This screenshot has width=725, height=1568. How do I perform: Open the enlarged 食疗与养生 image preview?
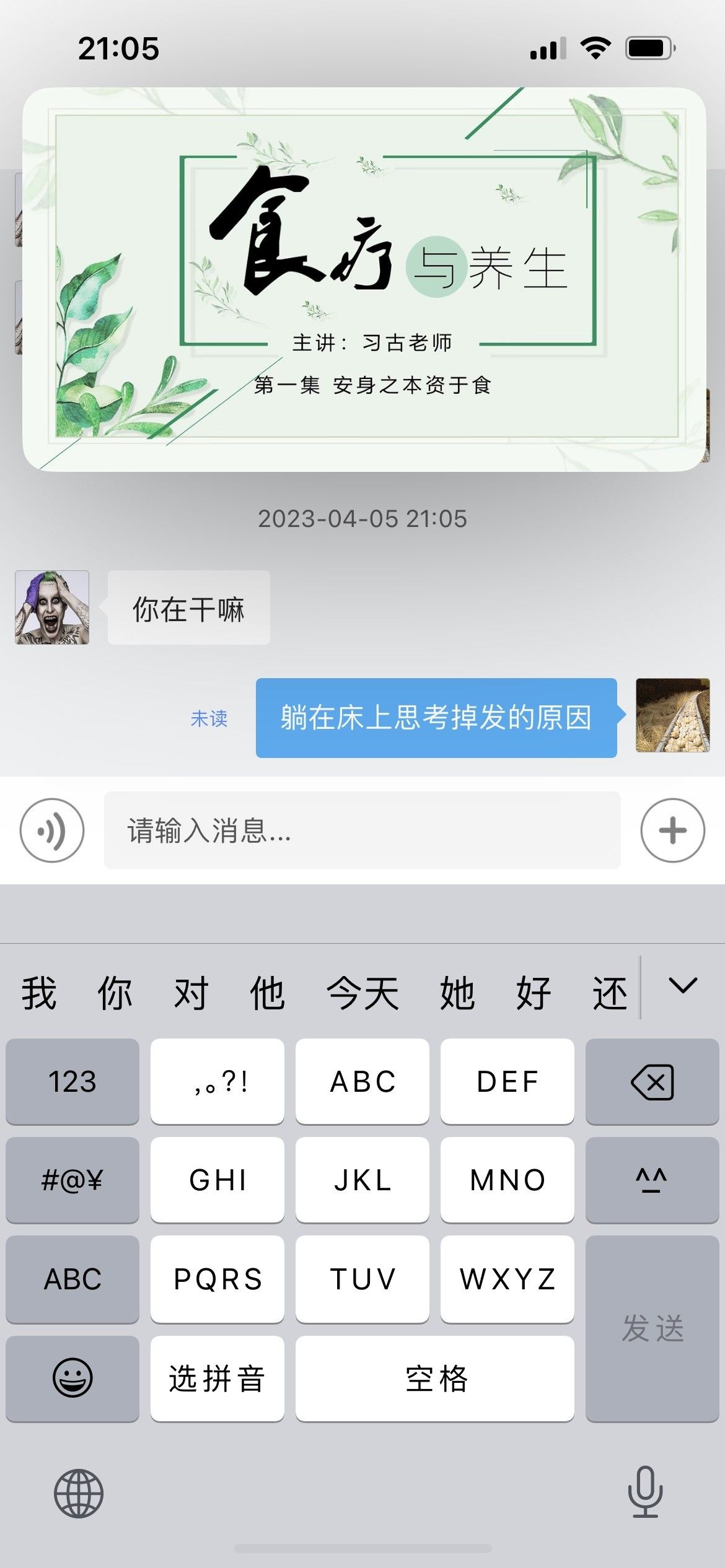(364, 279)
